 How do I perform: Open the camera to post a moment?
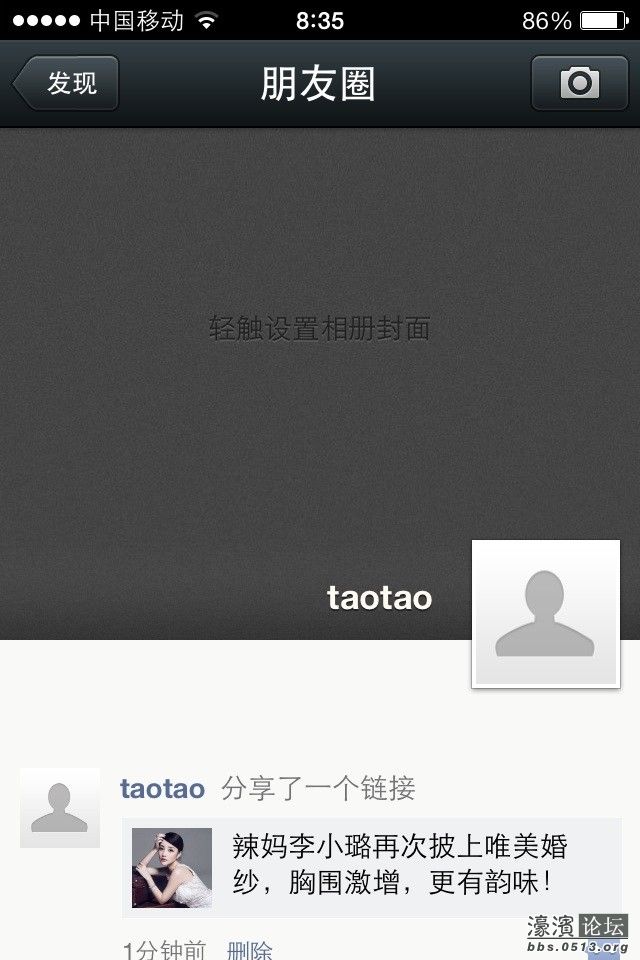pos(579,83)
